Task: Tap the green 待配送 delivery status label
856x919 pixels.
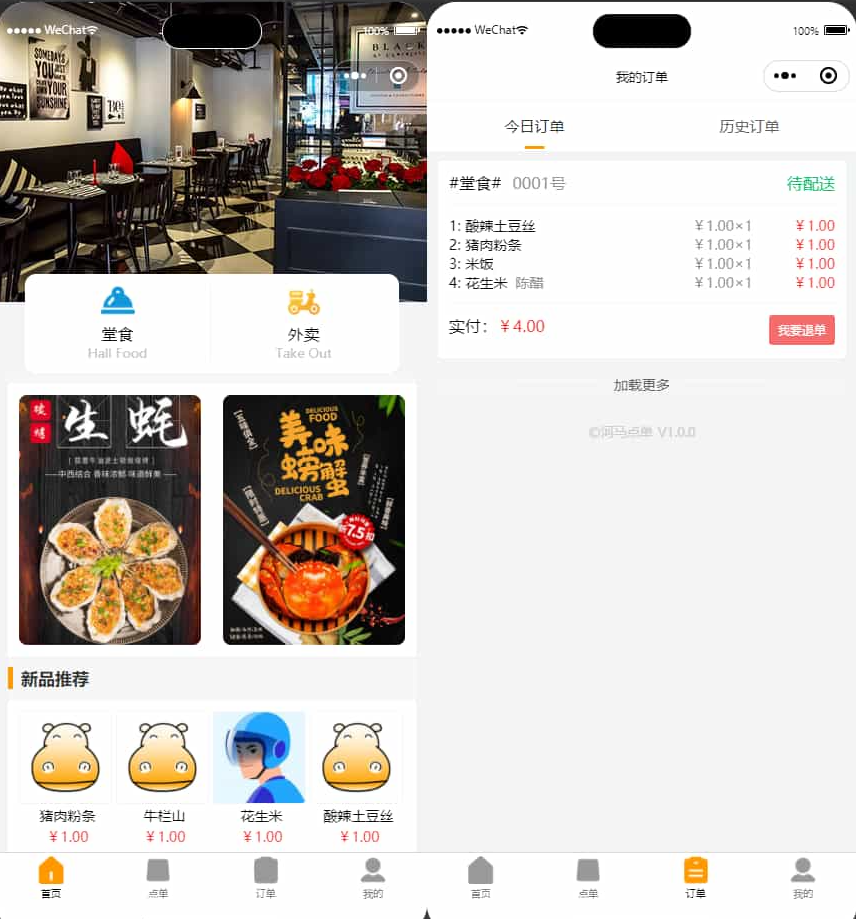Action: (x=811, y=183)
